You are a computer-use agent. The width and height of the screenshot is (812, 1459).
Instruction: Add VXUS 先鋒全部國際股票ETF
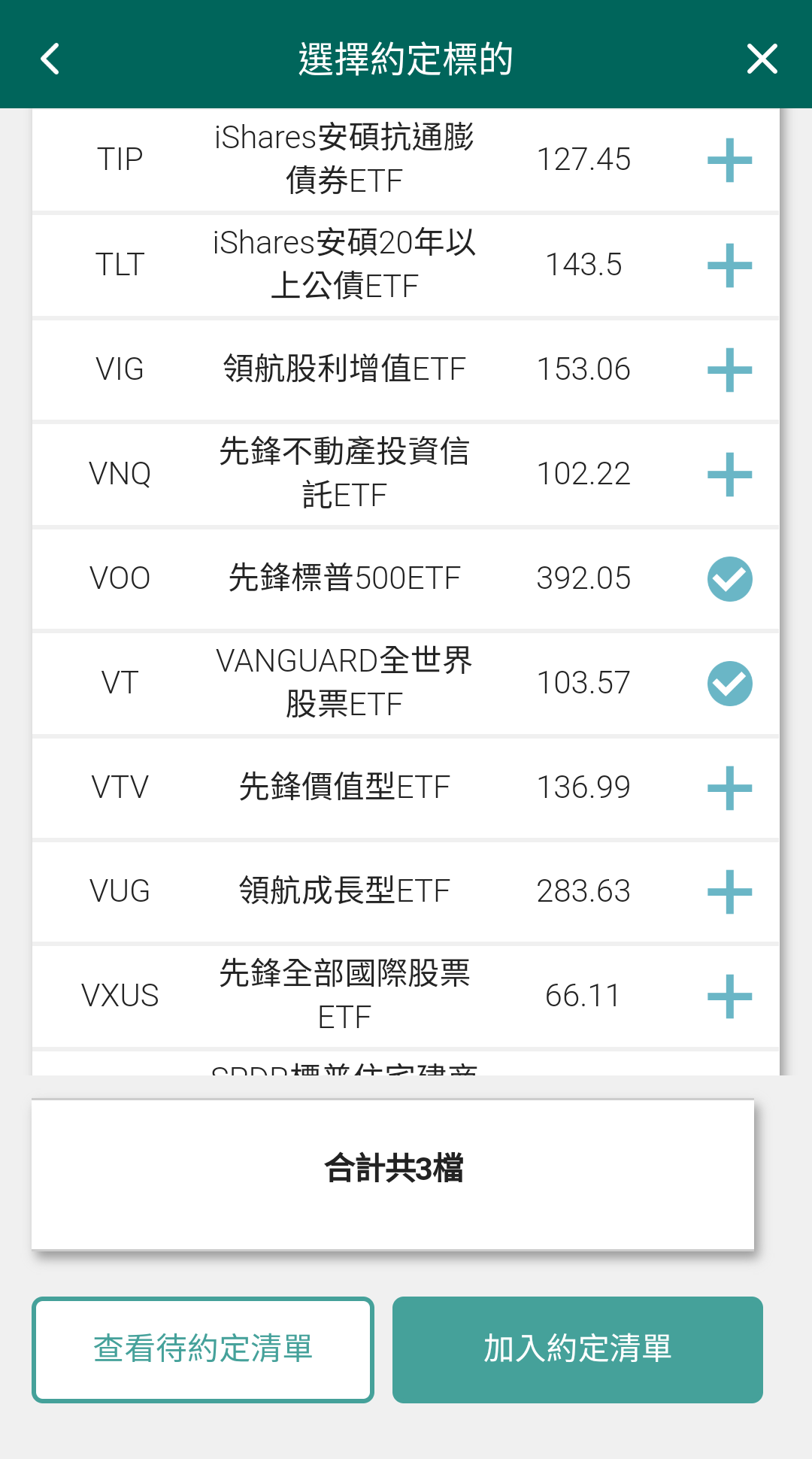point(729,996)
